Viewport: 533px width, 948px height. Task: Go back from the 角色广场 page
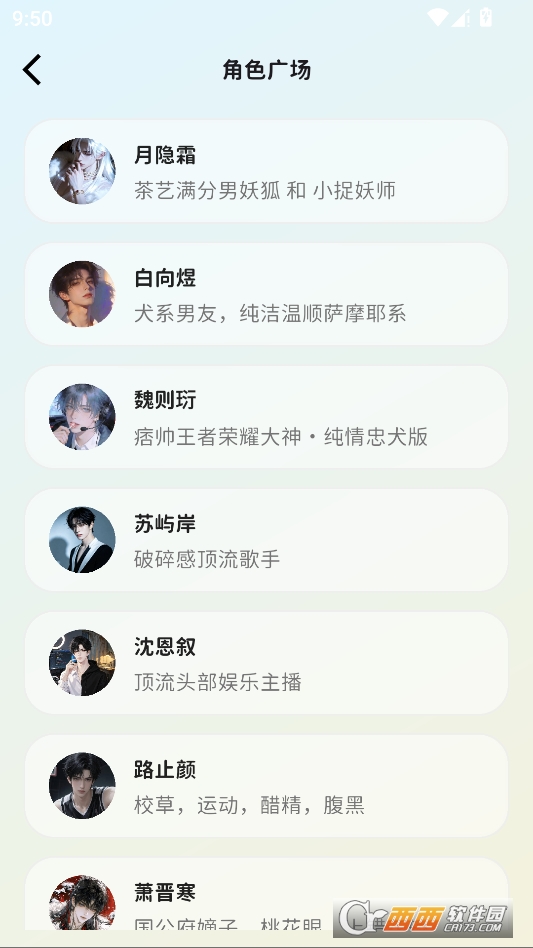pos(32,70)
